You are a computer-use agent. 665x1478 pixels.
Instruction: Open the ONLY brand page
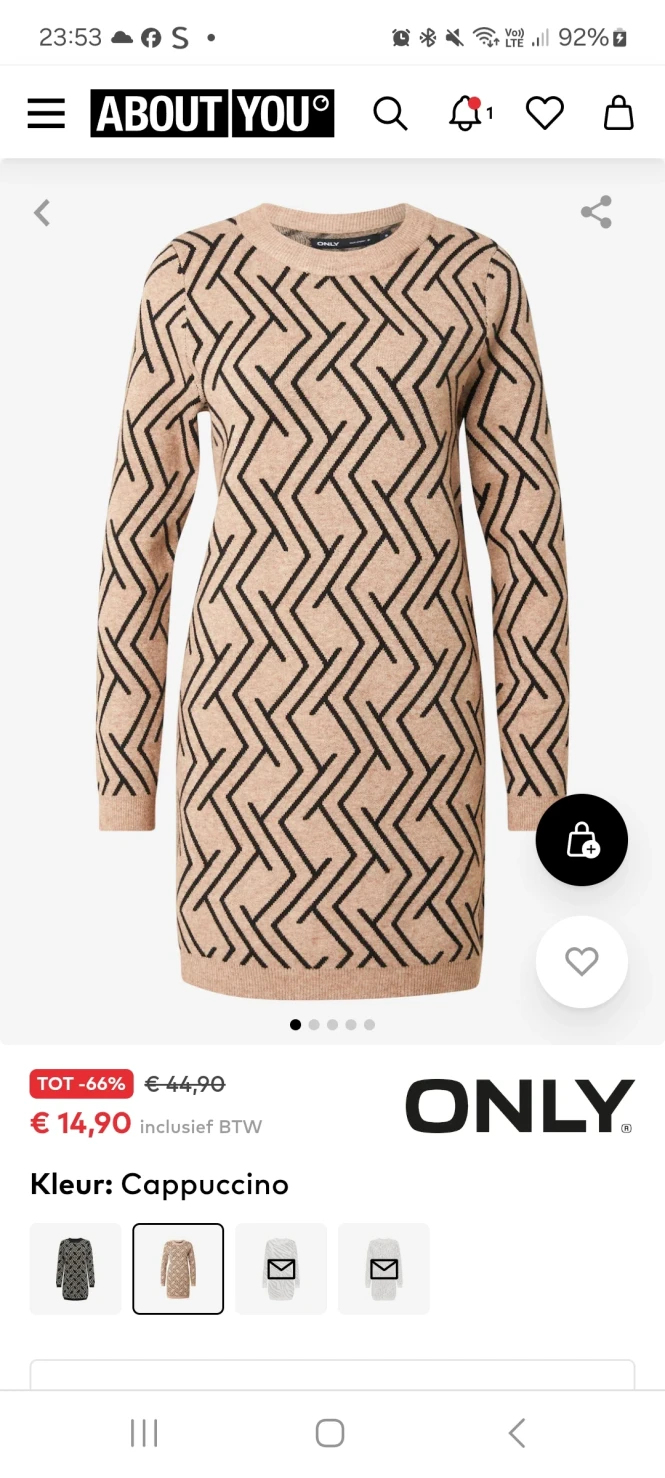click(x=520, y=1106)
